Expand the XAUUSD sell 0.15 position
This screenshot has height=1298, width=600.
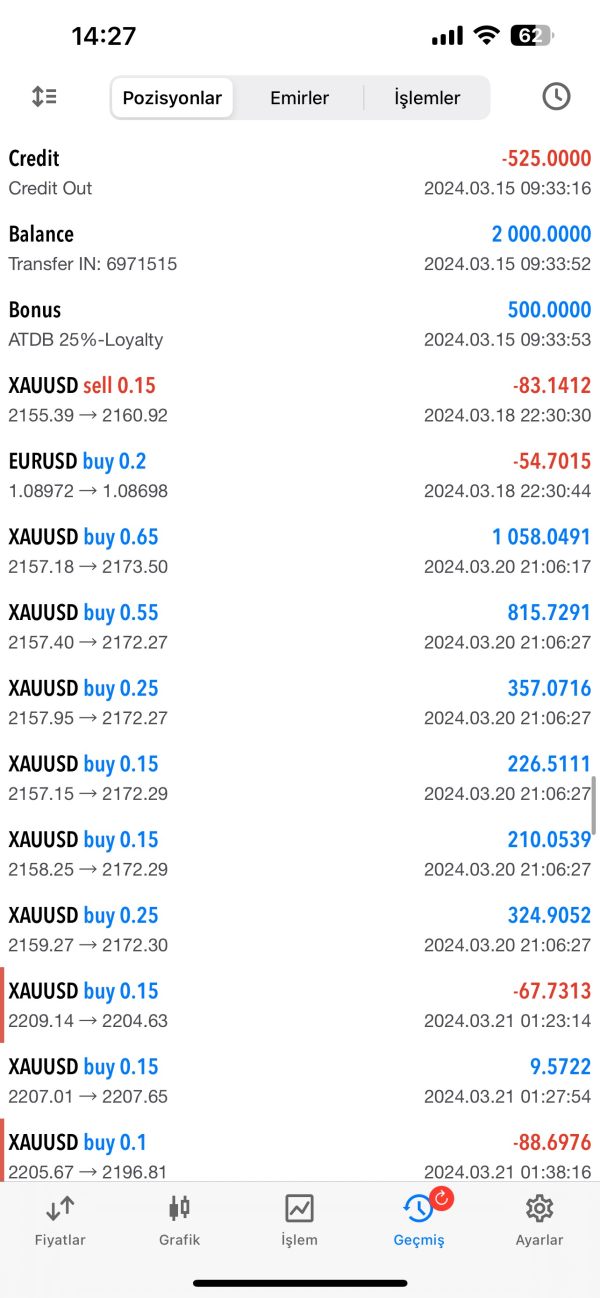pyautogui.click(x=300, y=400)
